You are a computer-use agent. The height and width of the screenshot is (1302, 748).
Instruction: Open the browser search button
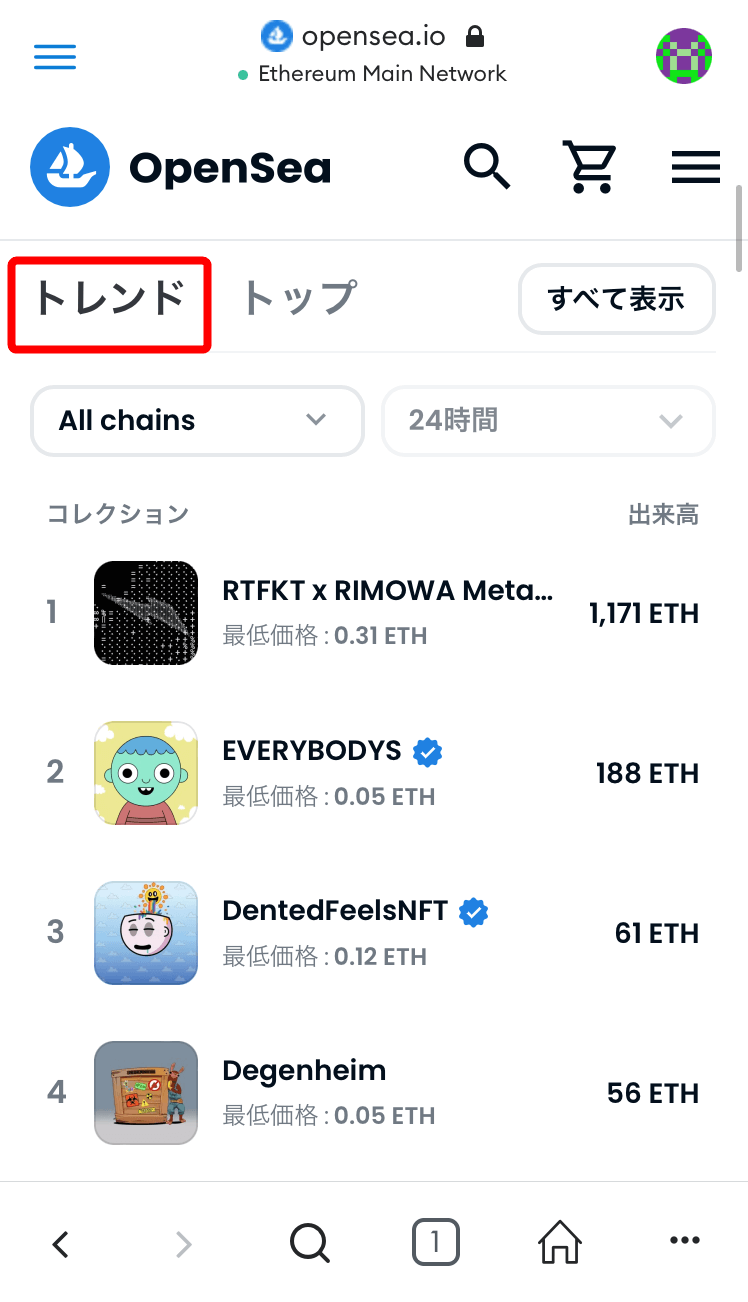[310, 1243]
